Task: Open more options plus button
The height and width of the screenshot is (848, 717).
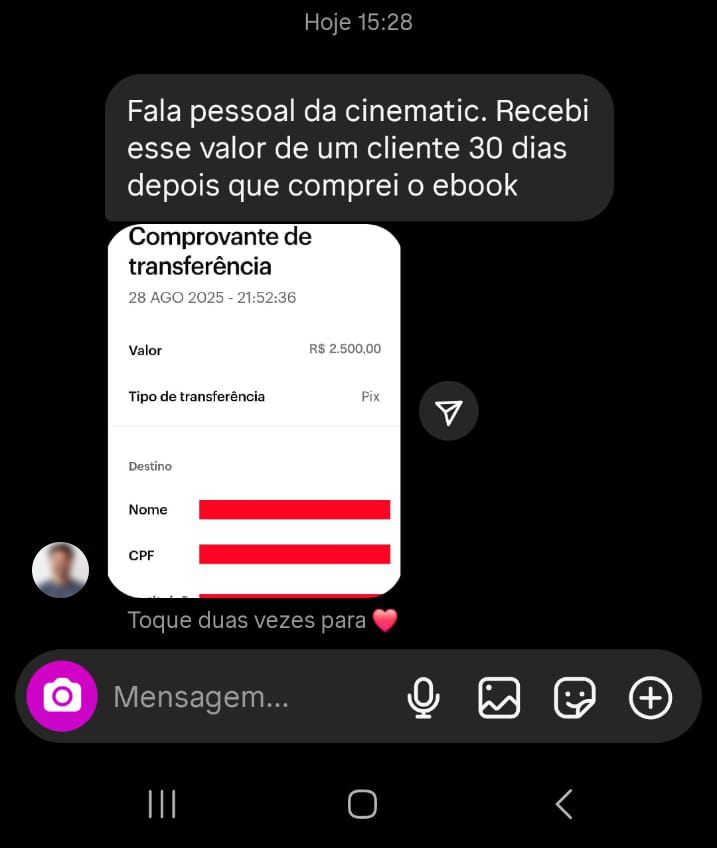Action: pos(650,697)
